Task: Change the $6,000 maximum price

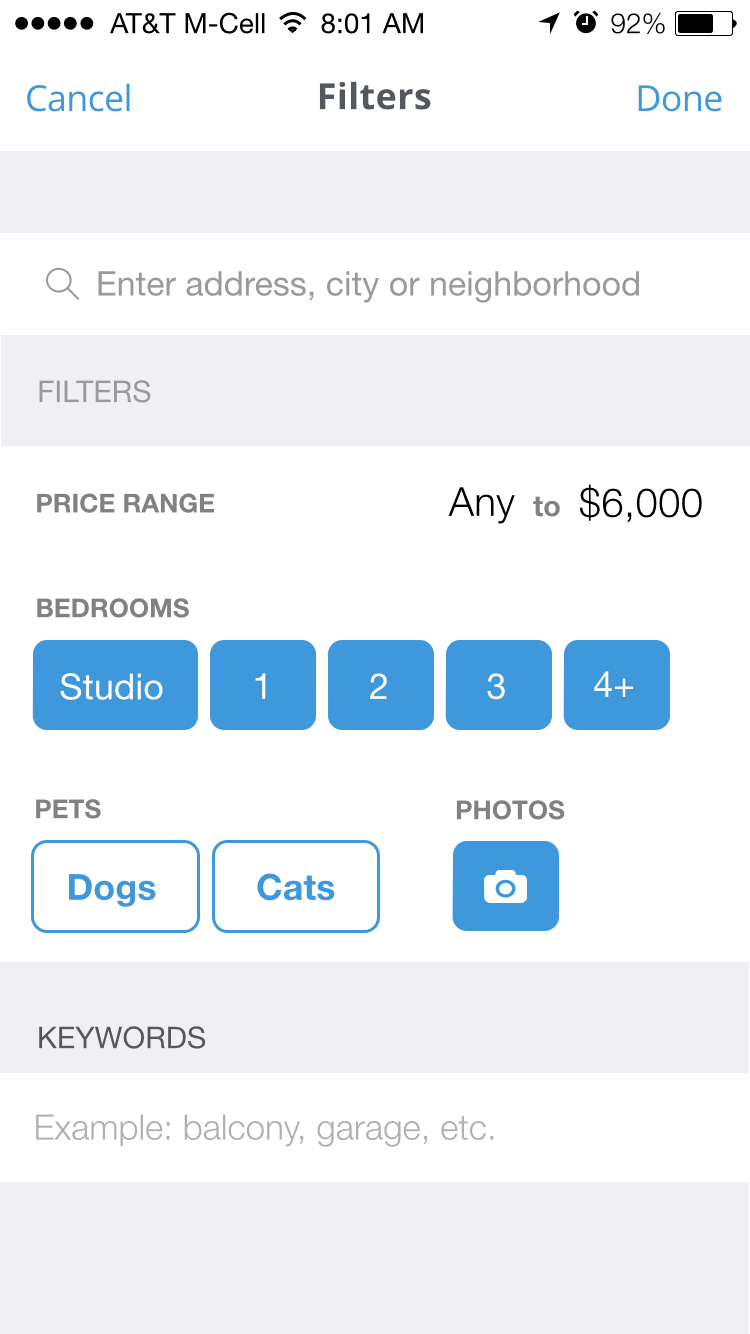Action: tap(640, 503)
